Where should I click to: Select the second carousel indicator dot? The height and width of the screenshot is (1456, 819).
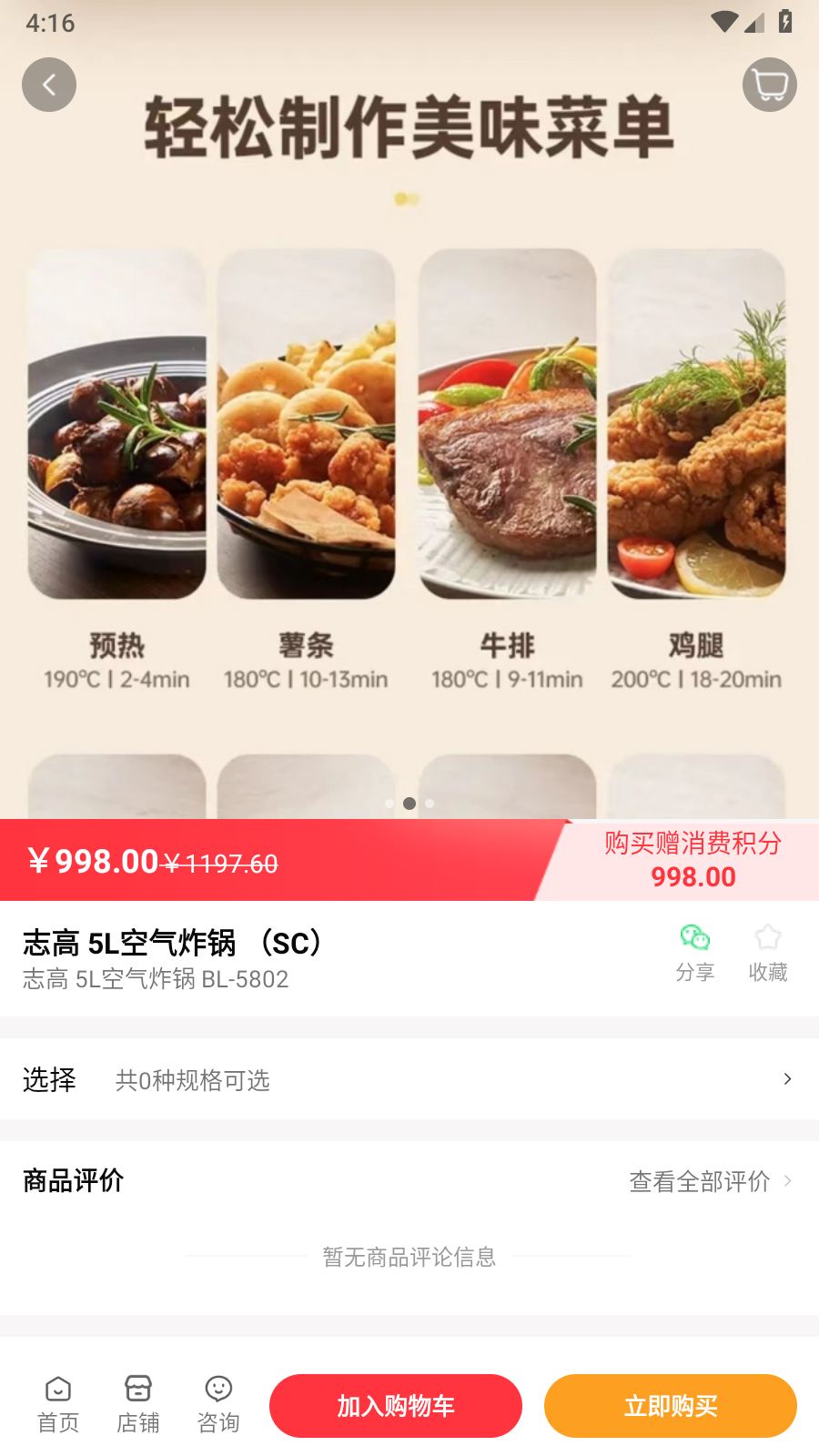click(409, 804)
